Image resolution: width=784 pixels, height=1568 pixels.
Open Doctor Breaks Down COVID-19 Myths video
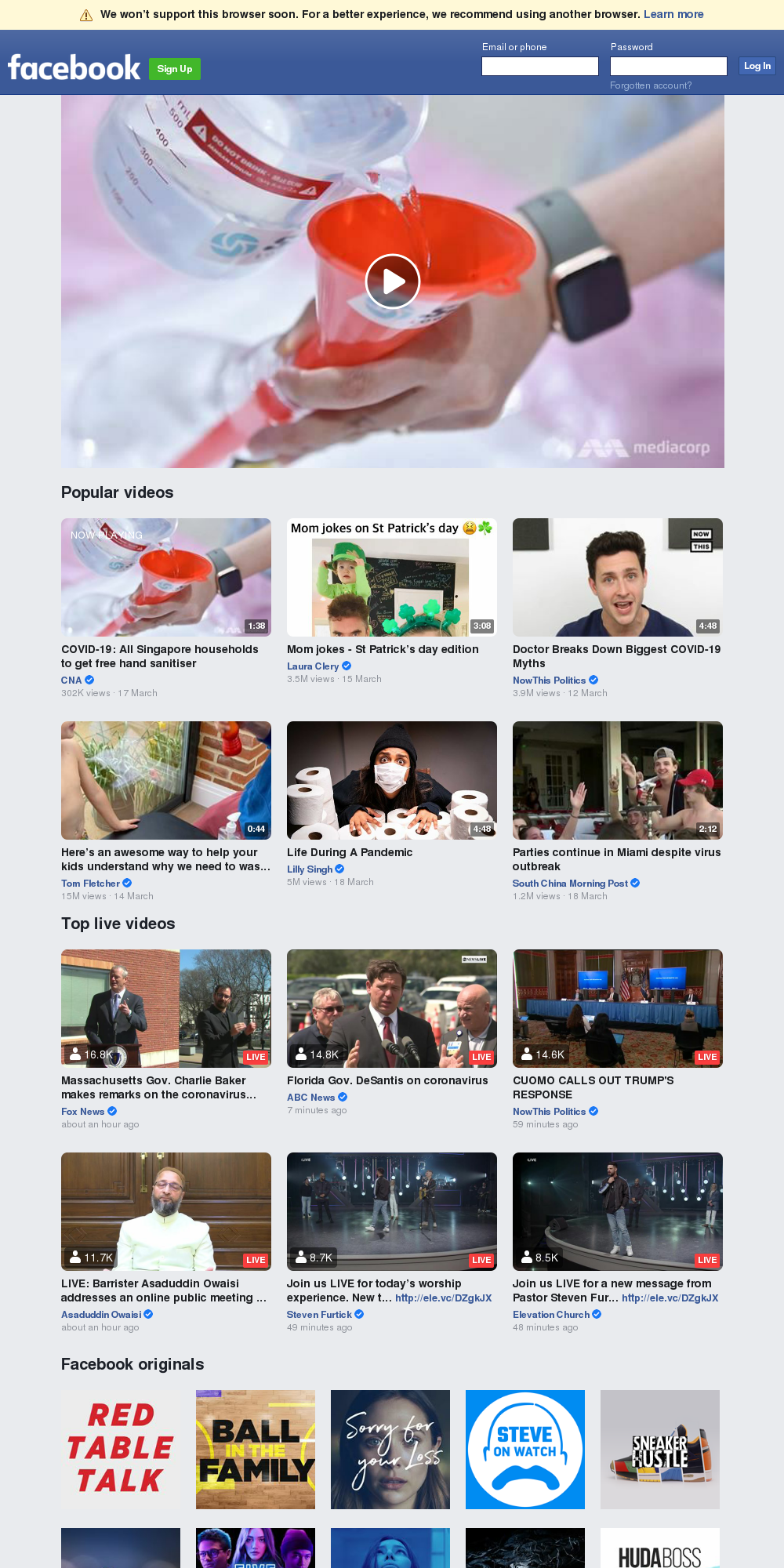click(x=617, y=578)
